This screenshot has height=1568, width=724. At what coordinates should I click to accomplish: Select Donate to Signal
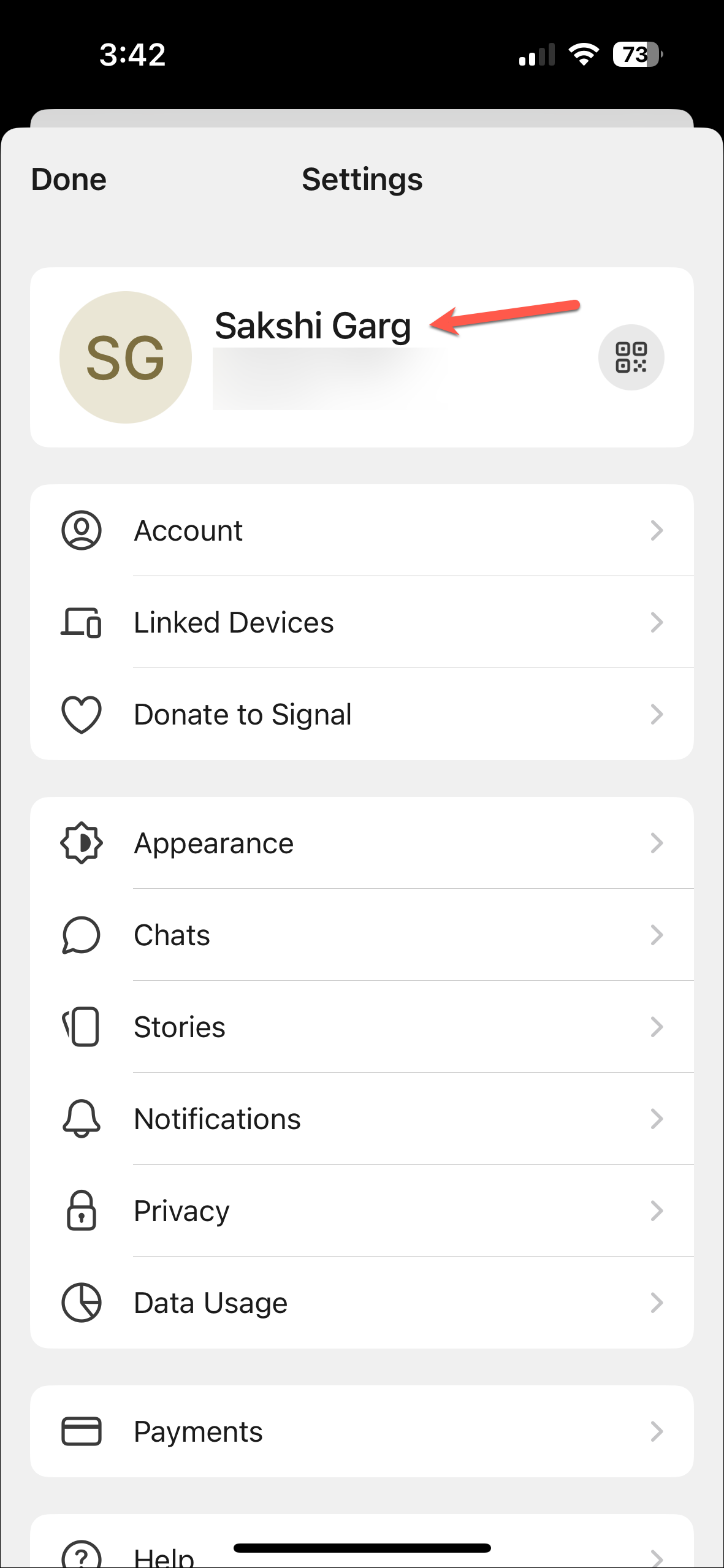tap(362, 715)
